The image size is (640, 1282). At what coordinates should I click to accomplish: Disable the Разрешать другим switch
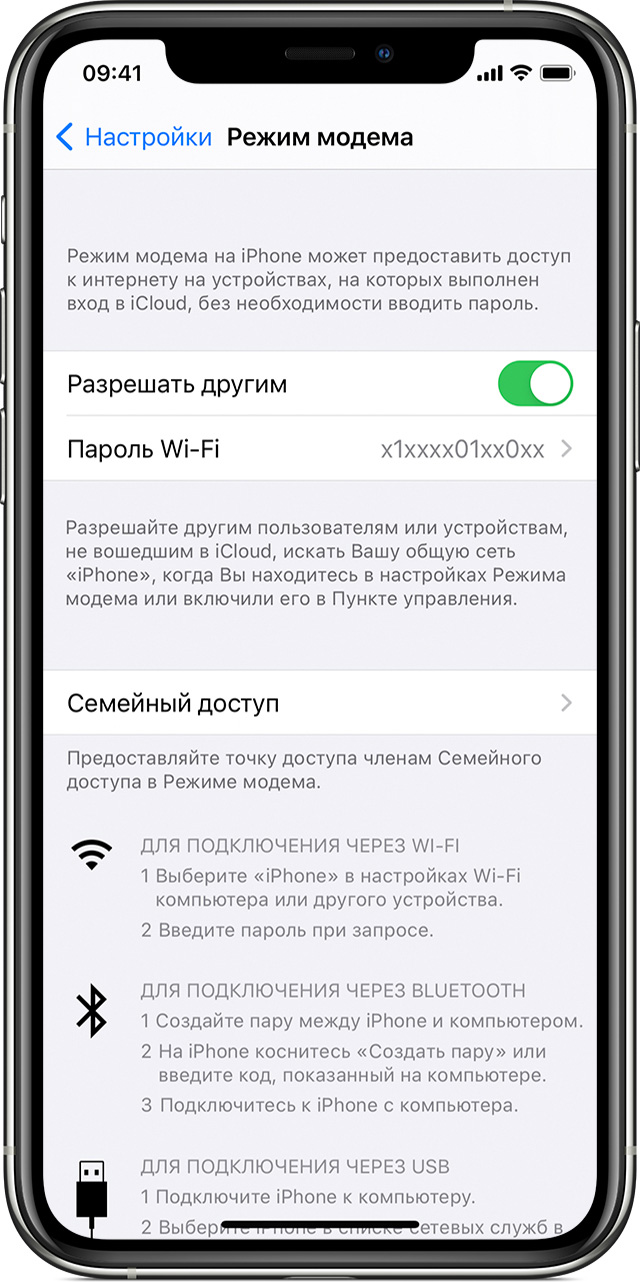click(535, 384)
